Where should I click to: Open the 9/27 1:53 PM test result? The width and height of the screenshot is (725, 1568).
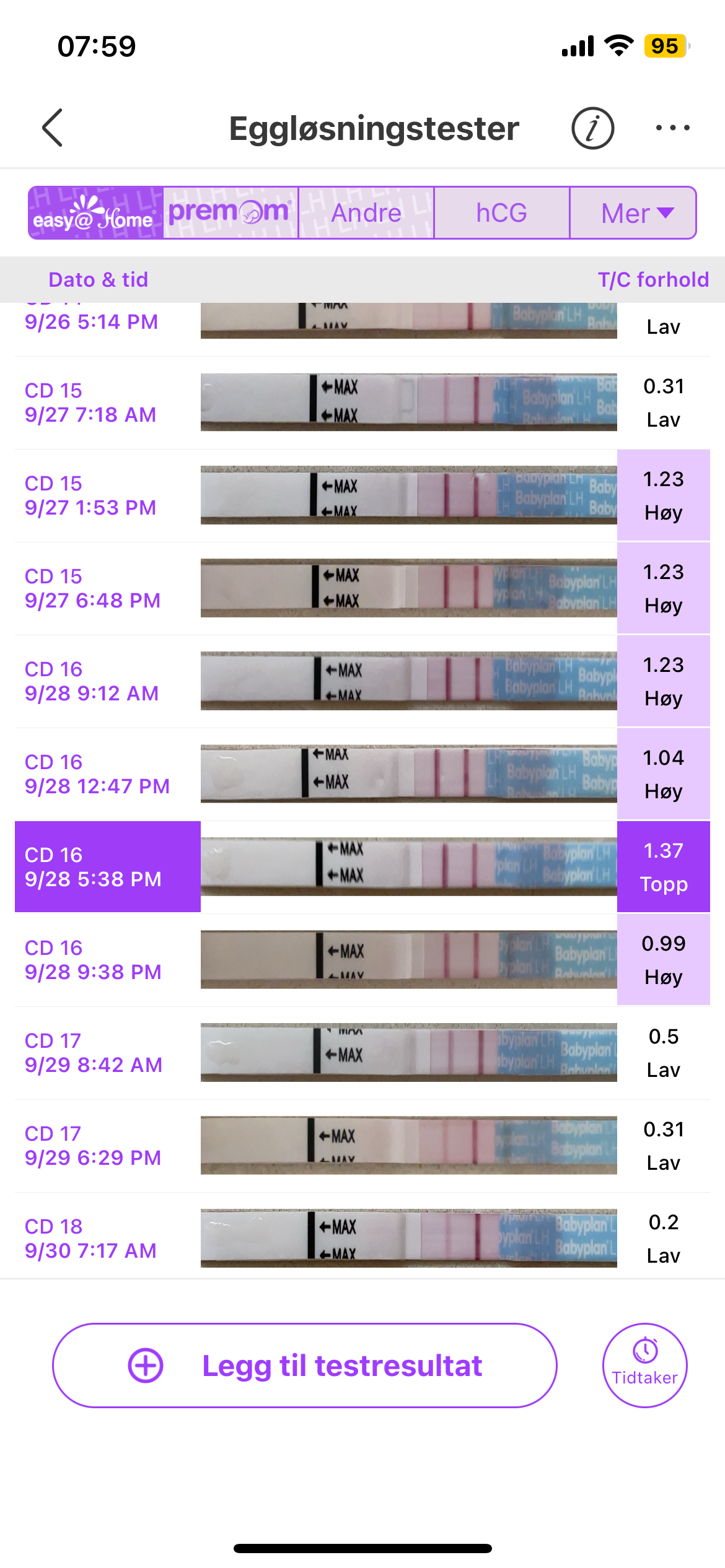(x=362, y=495)
